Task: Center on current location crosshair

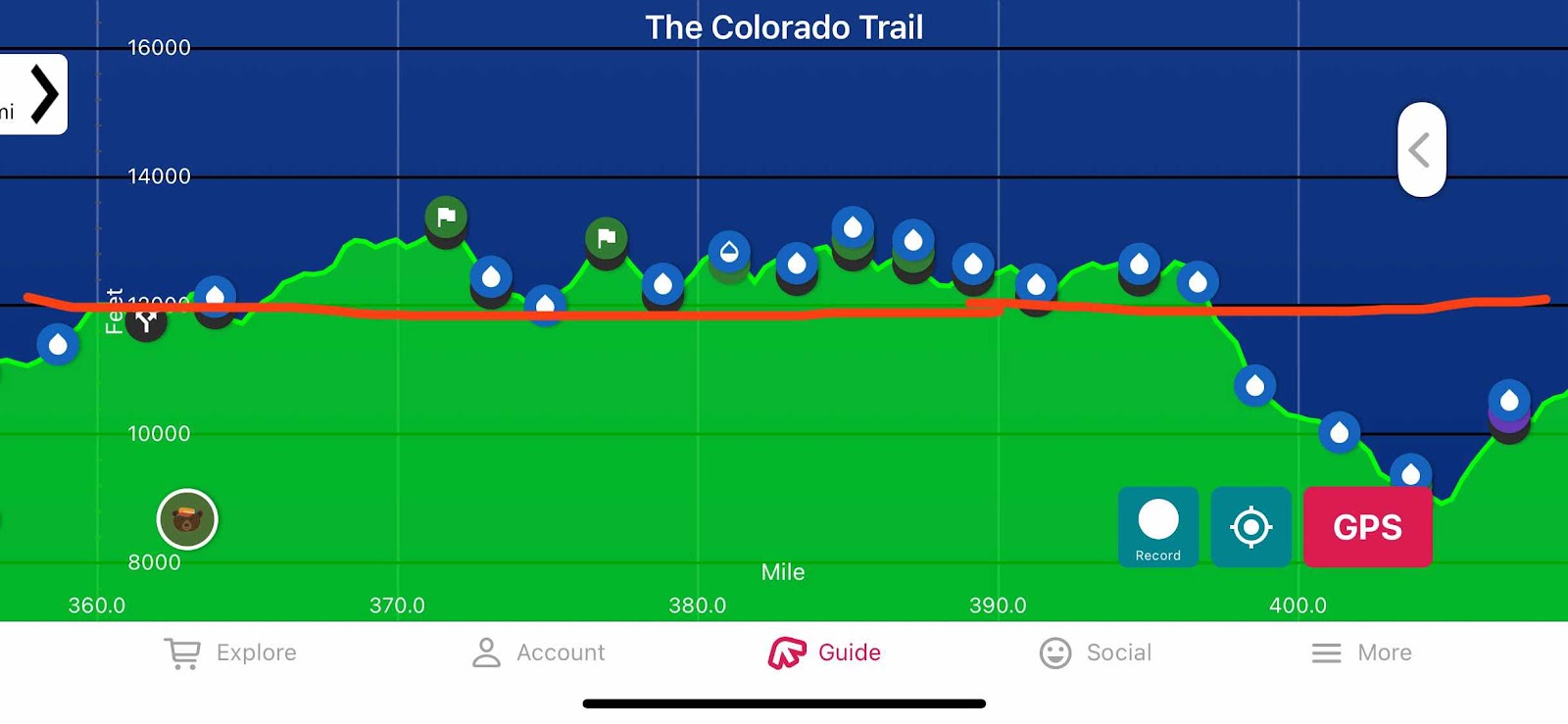Action: pyautogui.click(x=1250, y=527)
